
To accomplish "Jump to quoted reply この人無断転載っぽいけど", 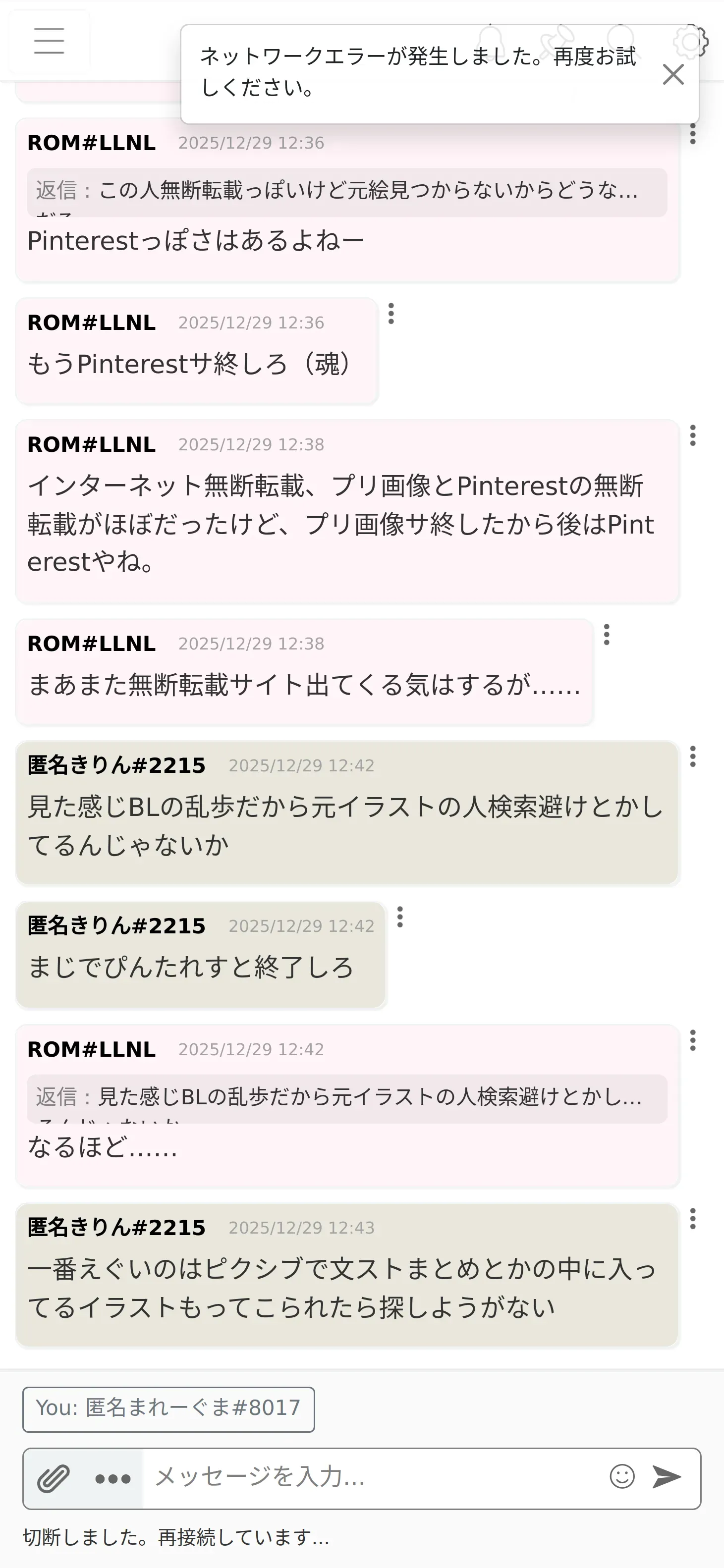I will [347, 191].
